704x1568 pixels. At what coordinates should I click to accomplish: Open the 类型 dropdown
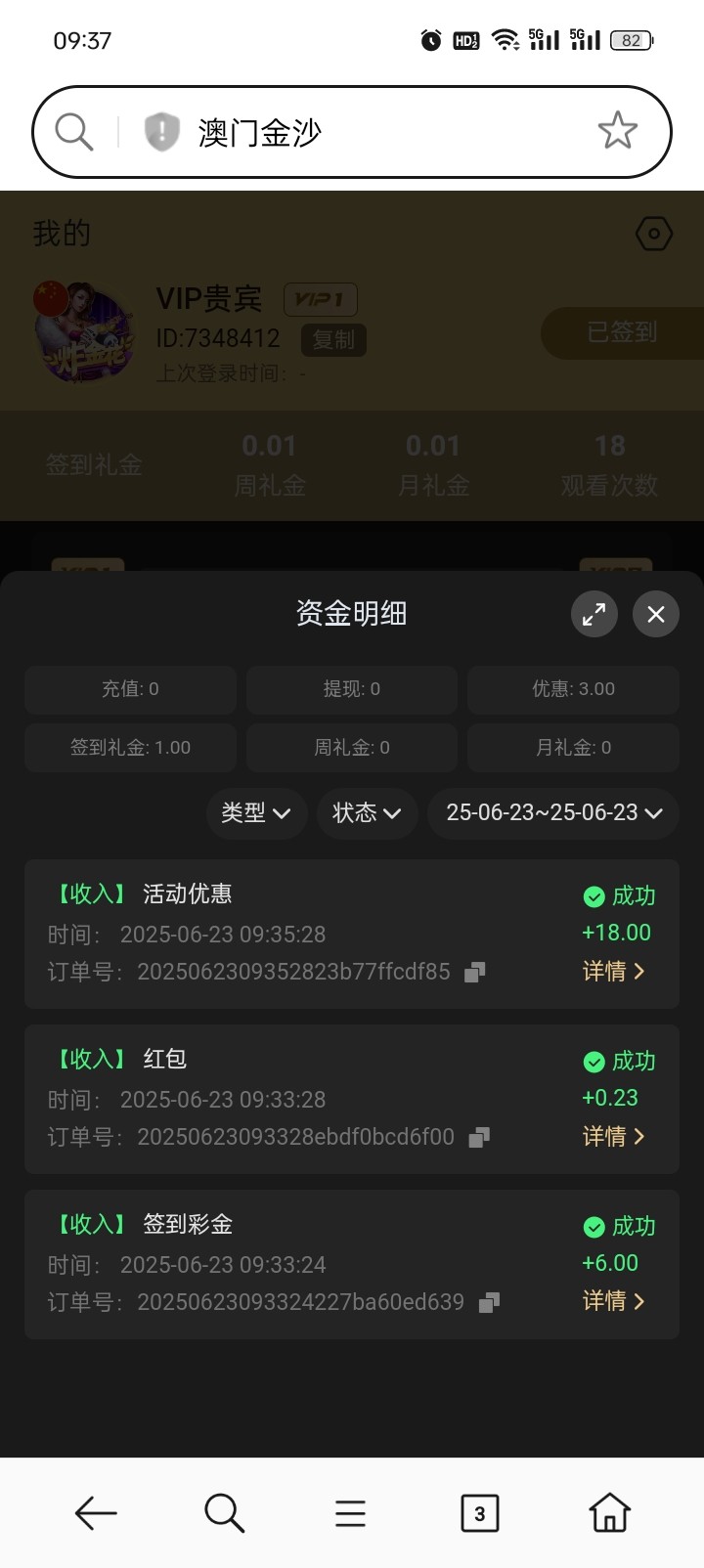click(x=256, y=813)
